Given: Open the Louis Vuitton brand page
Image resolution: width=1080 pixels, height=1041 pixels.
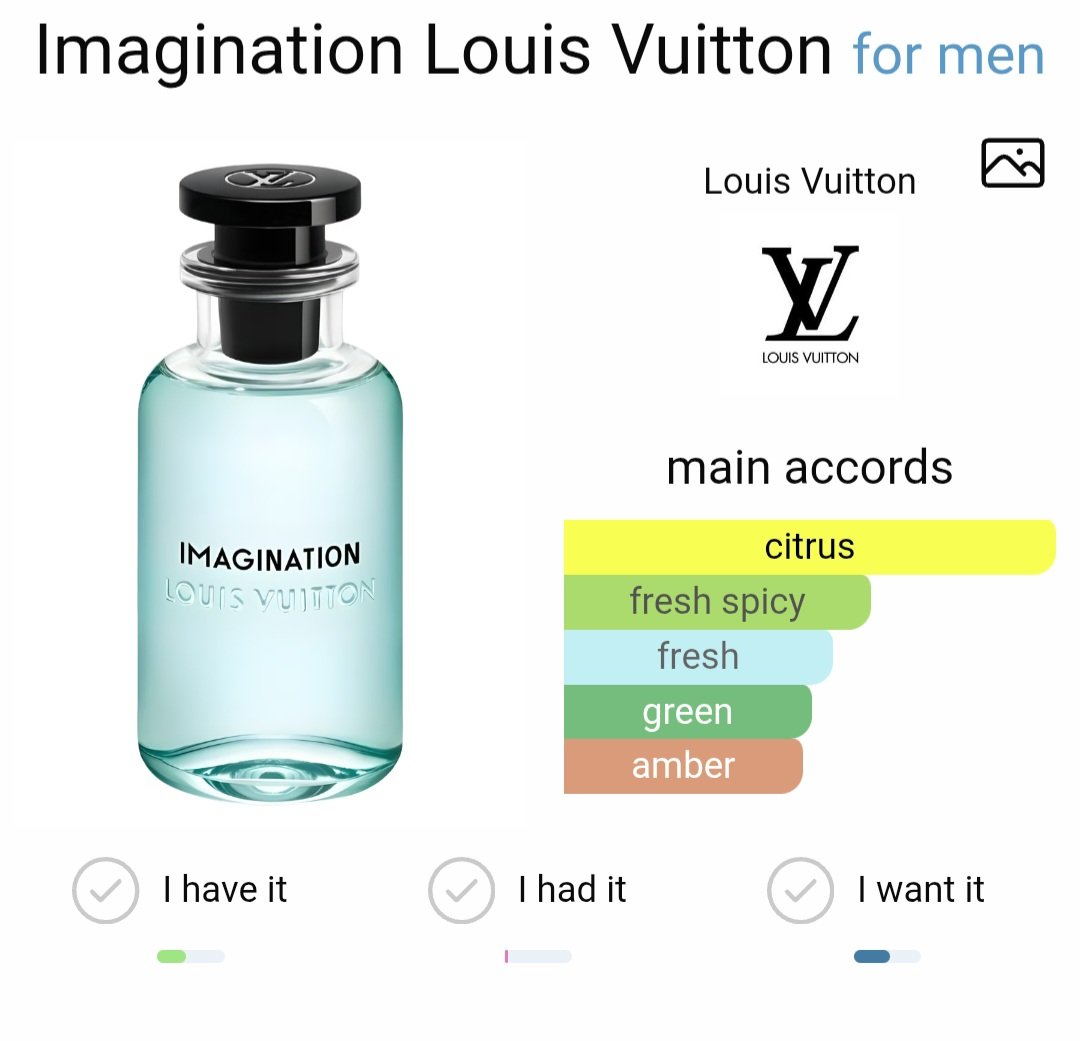Looking at the screenshot, I should tap(809, 305).
